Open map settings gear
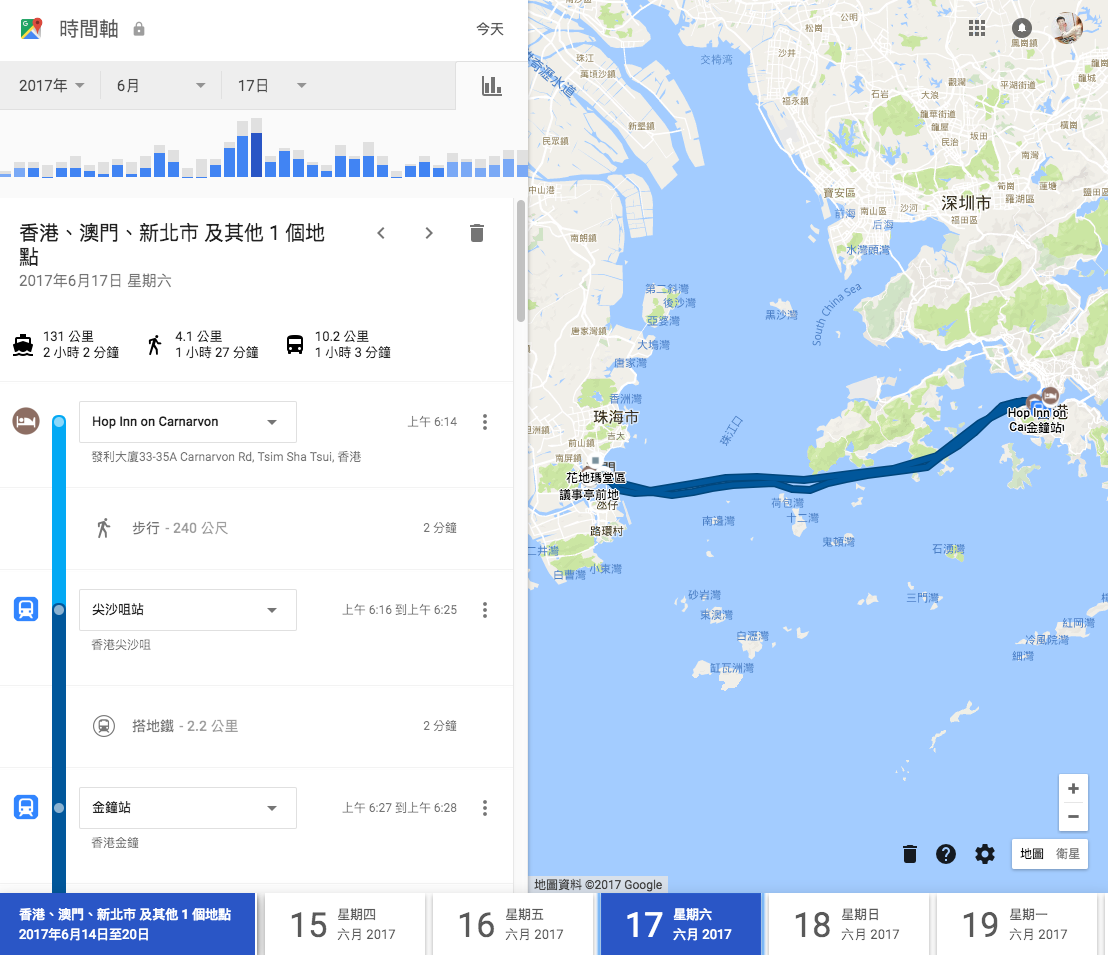Viewport: 1108px width, 955px height. pyautogui.click(x=985, y=854)
